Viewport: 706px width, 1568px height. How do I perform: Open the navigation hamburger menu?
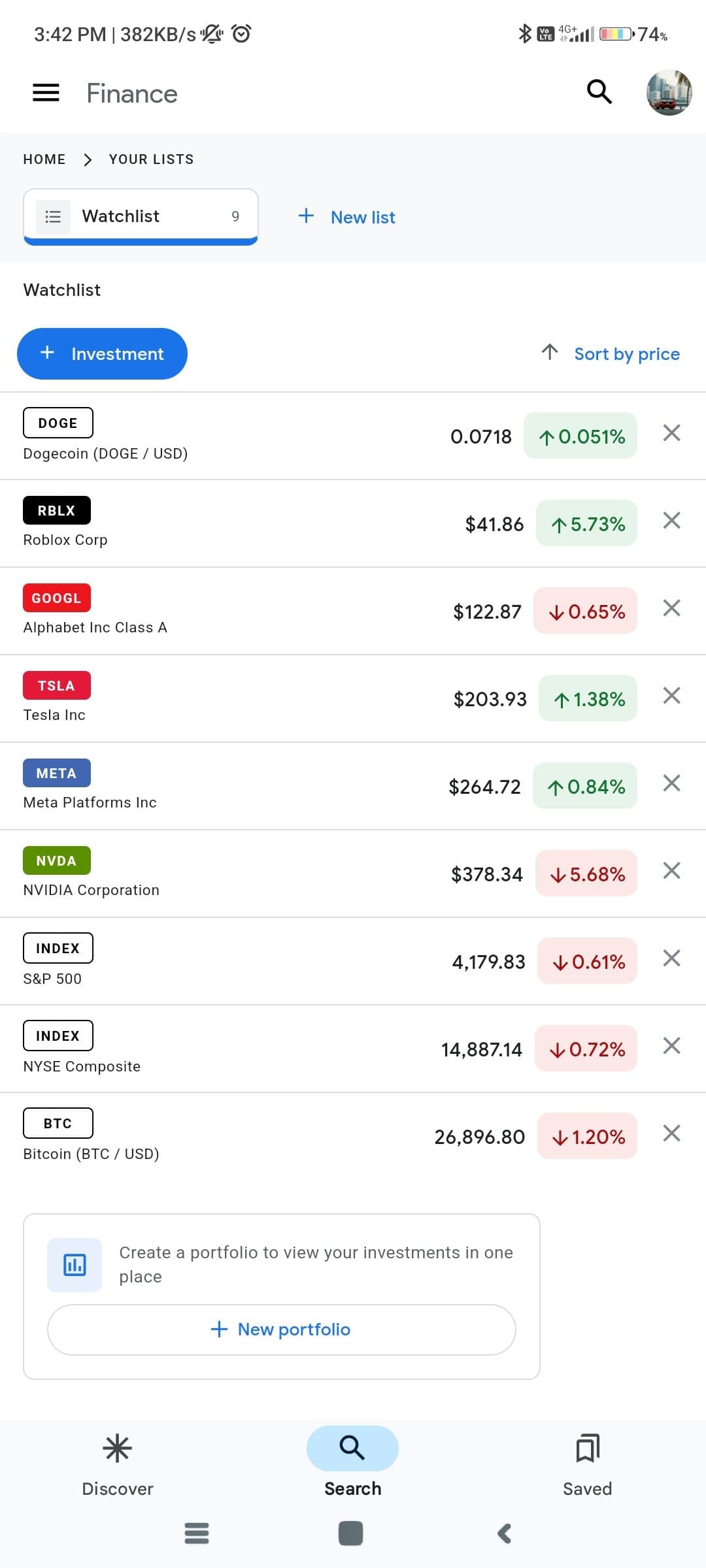point(44,93)
